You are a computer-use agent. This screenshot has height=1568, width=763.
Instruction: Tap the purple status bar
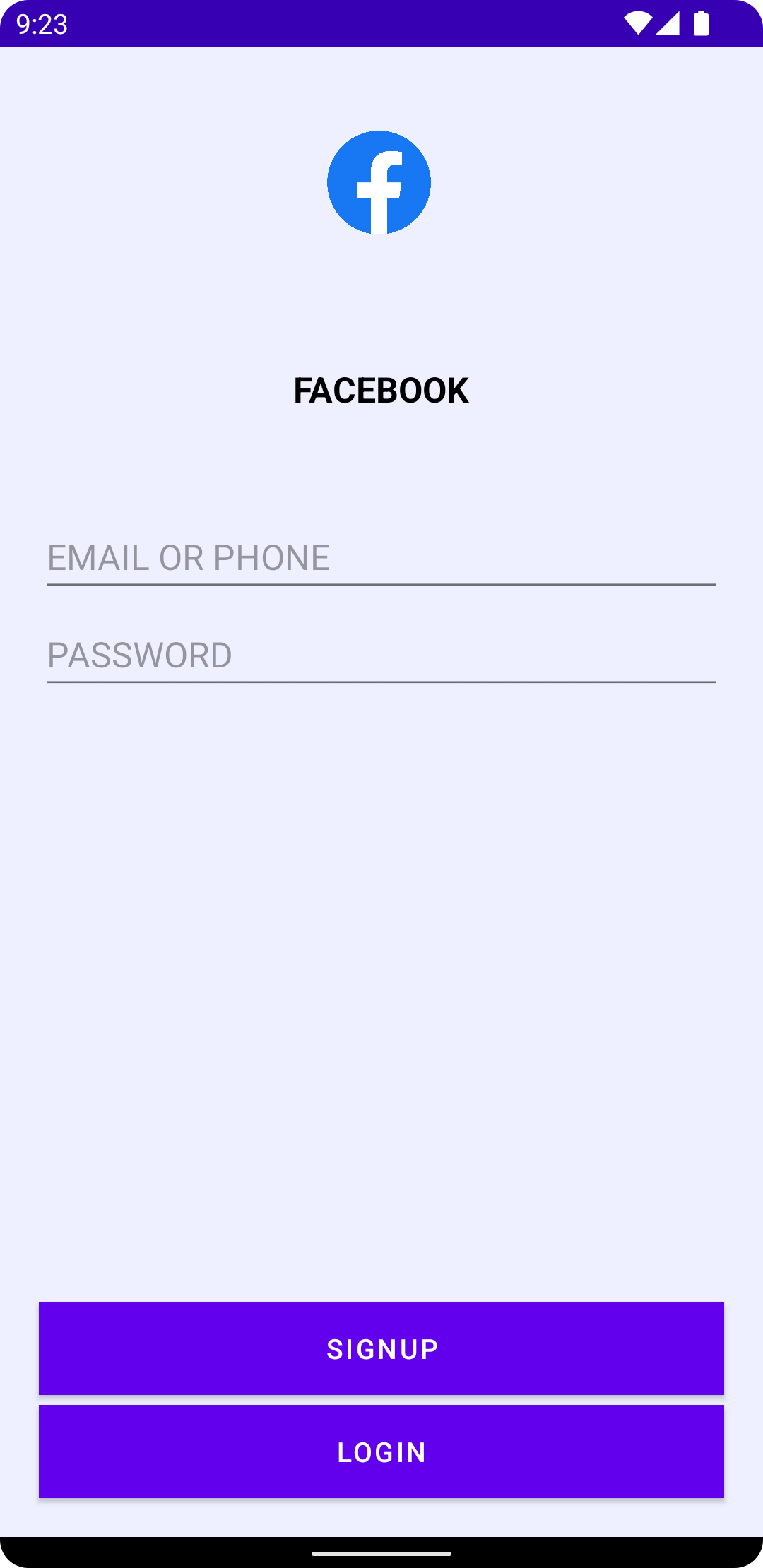[x=381, y=23]
